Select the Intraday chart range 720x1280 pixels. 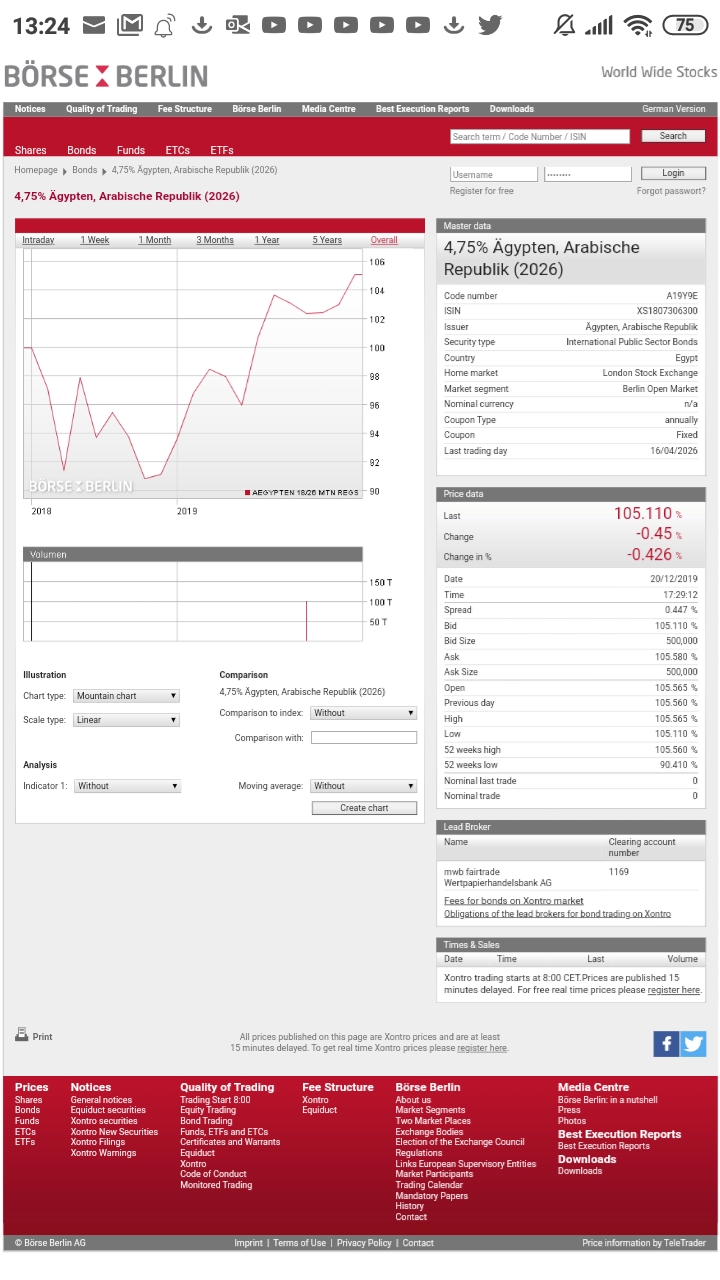tap(39, 240)
